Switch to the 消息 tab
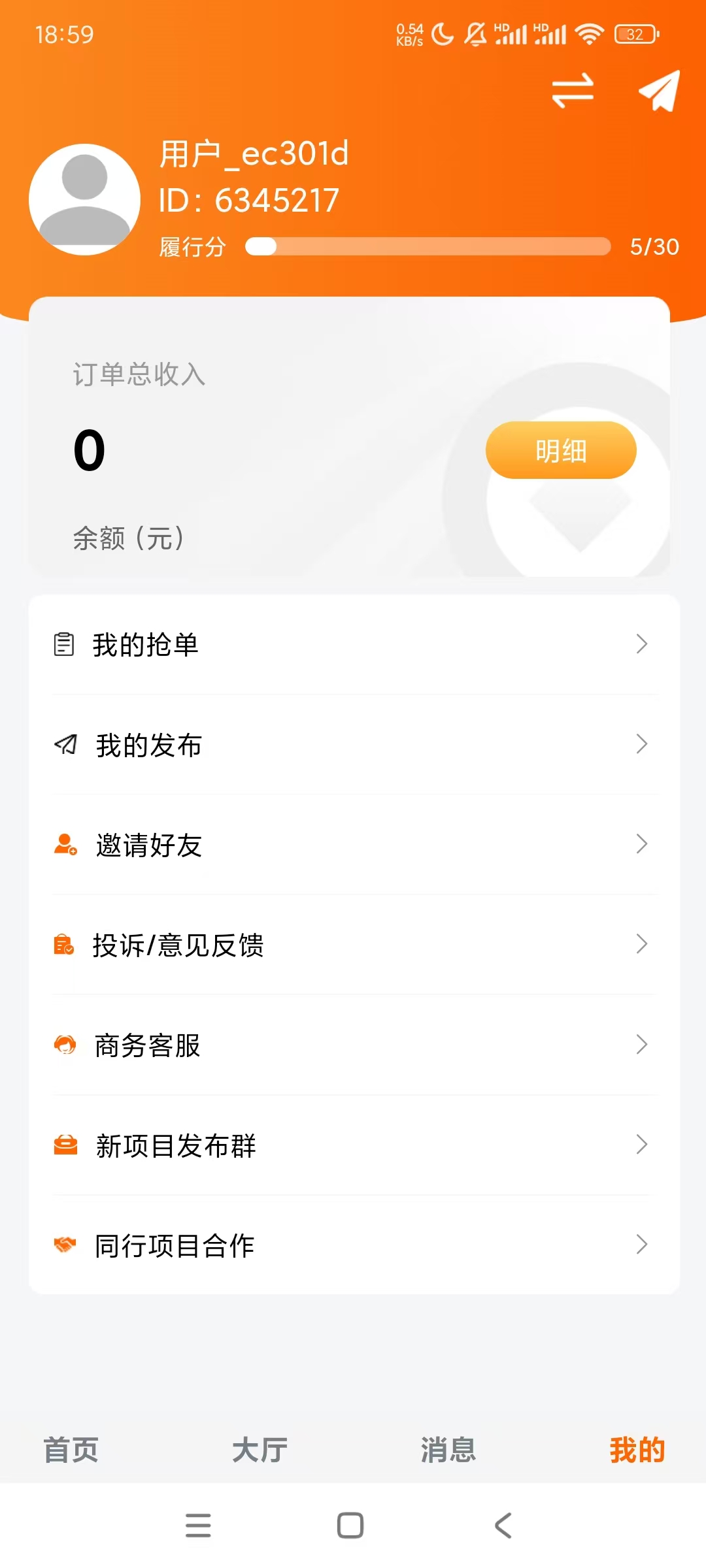This screenshot has height=1568, width=706. point(448,1450)
